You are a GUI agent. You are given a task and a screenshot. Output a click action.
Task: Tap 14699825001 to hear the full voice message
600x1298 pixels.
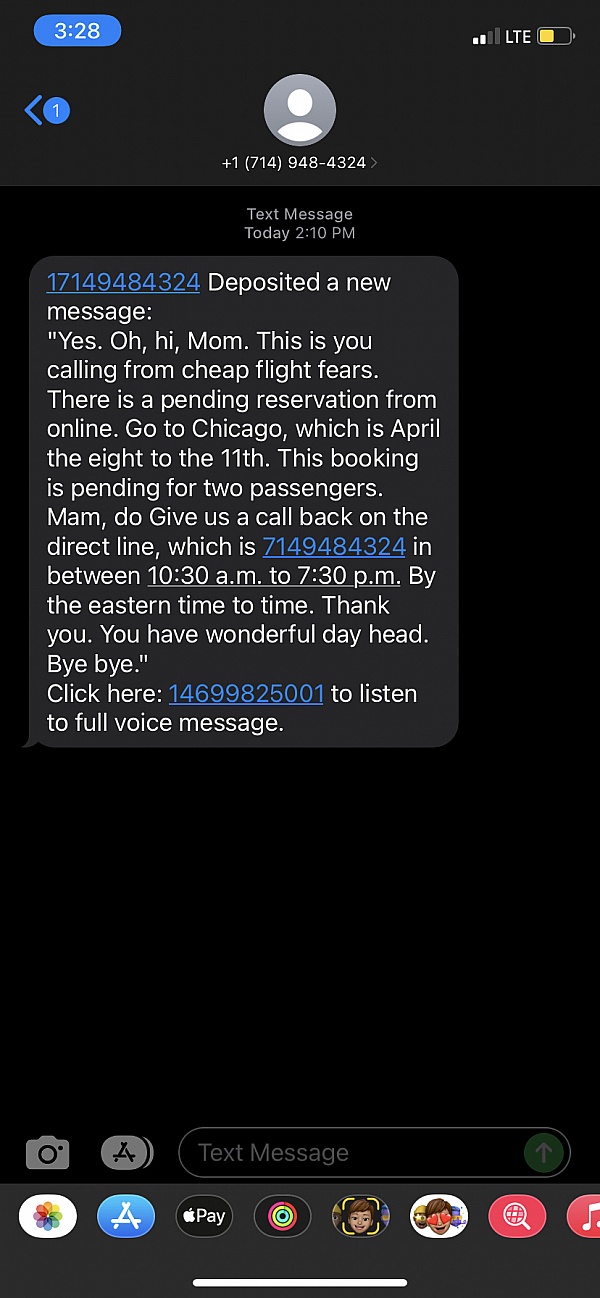(x=246, y=694)
